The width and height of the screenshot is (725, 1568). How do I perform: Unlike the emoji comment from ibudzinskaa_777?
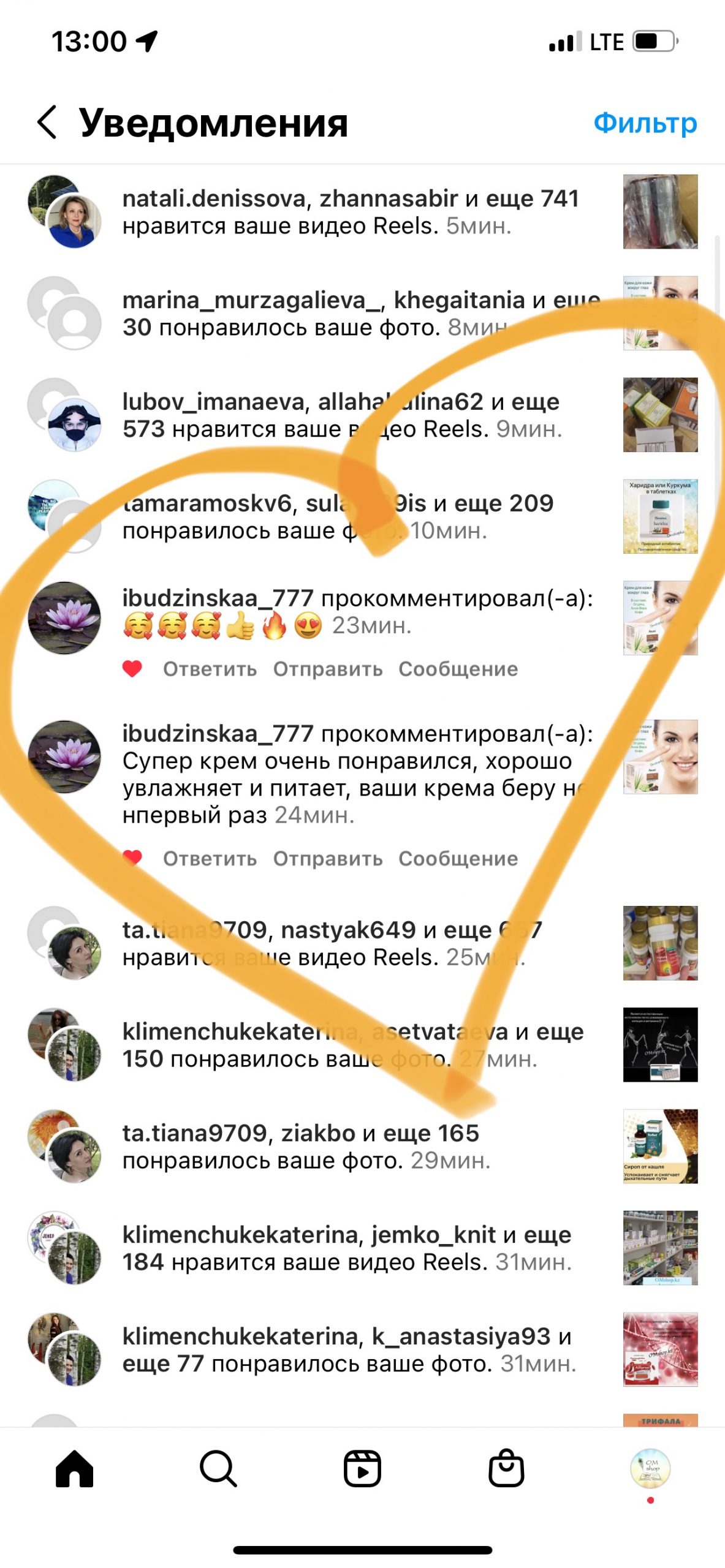(x=132, y=669)
